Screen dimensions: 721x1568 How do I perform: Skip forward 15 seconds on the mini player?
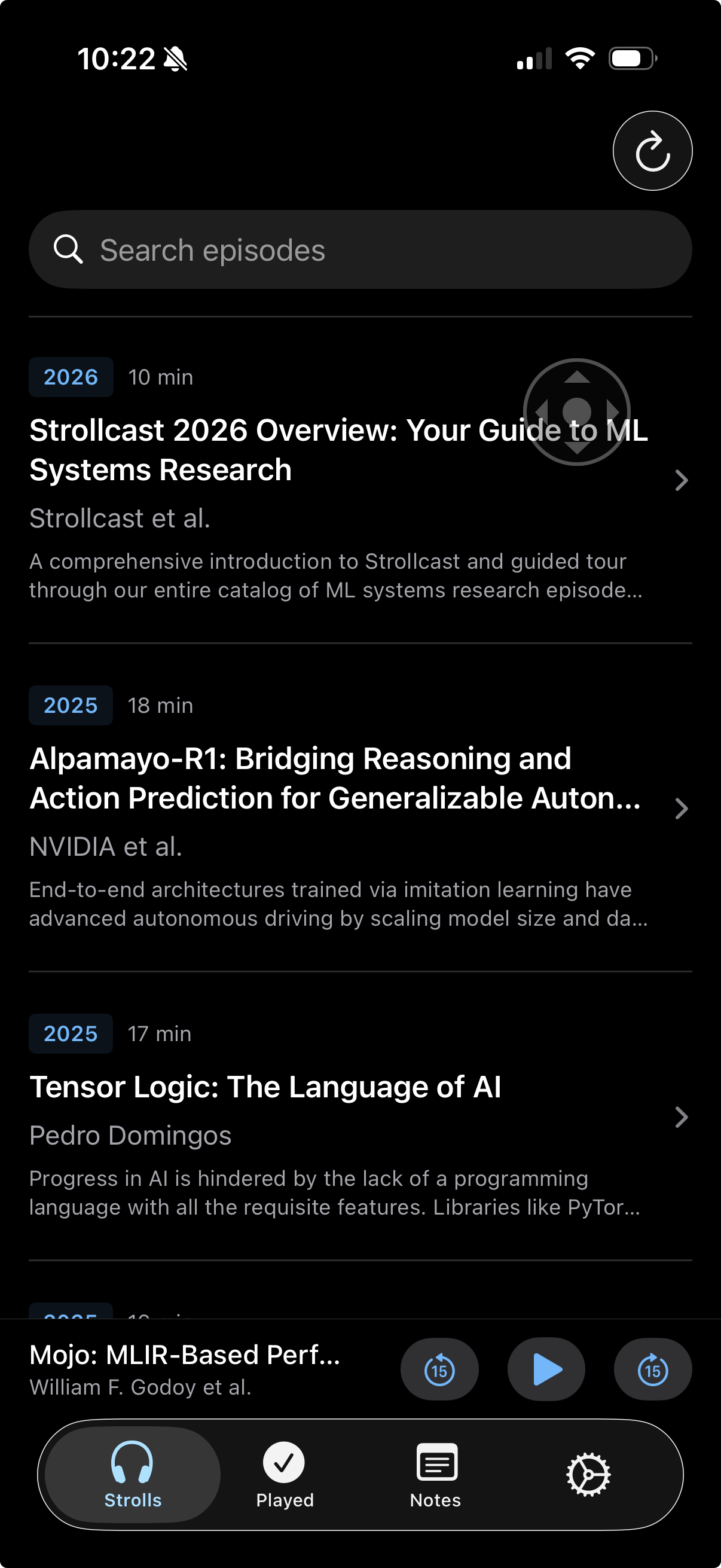652,1369
